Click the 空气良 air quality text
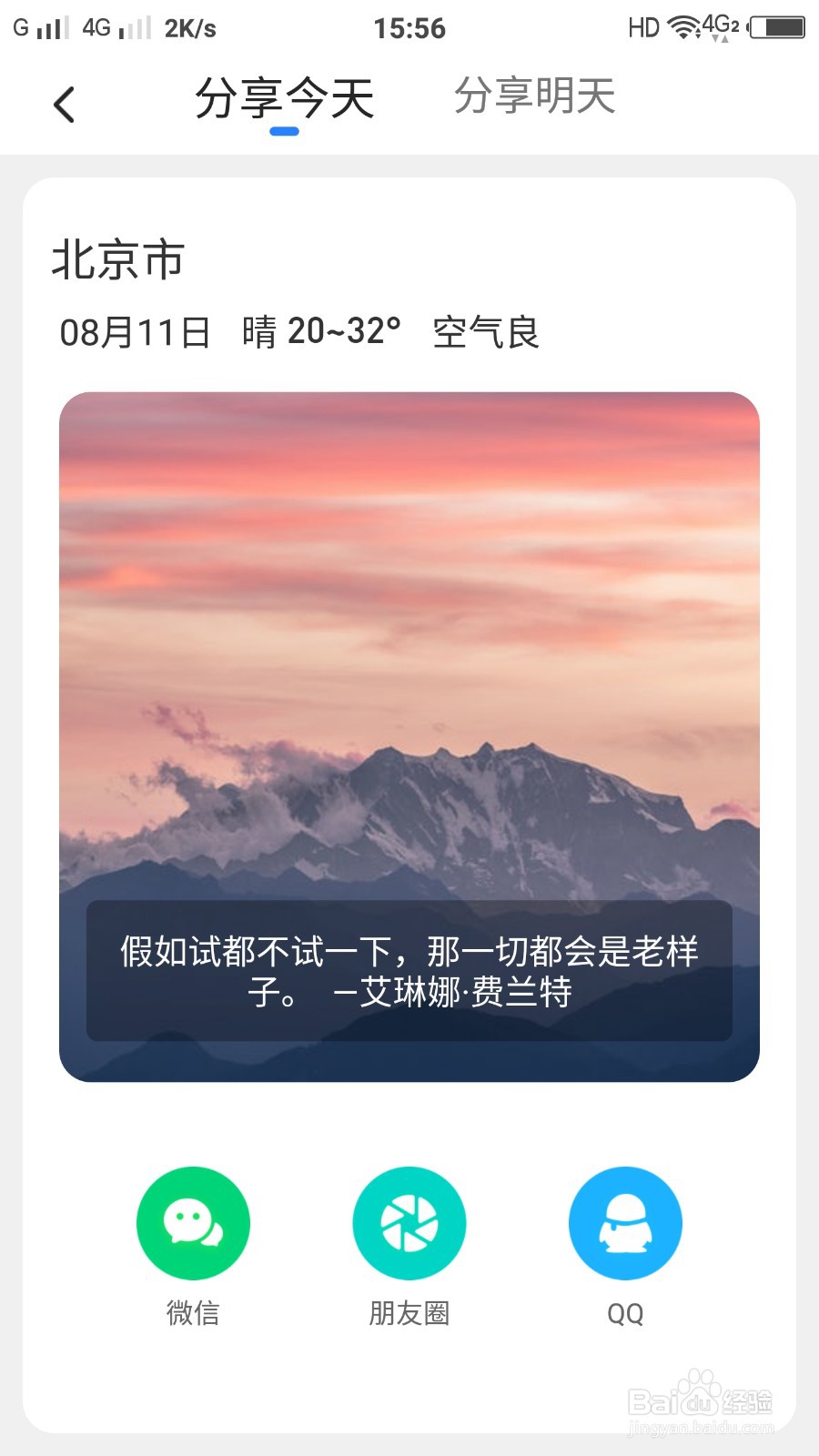Screen dimensions: 819x1456 (486, 332)
